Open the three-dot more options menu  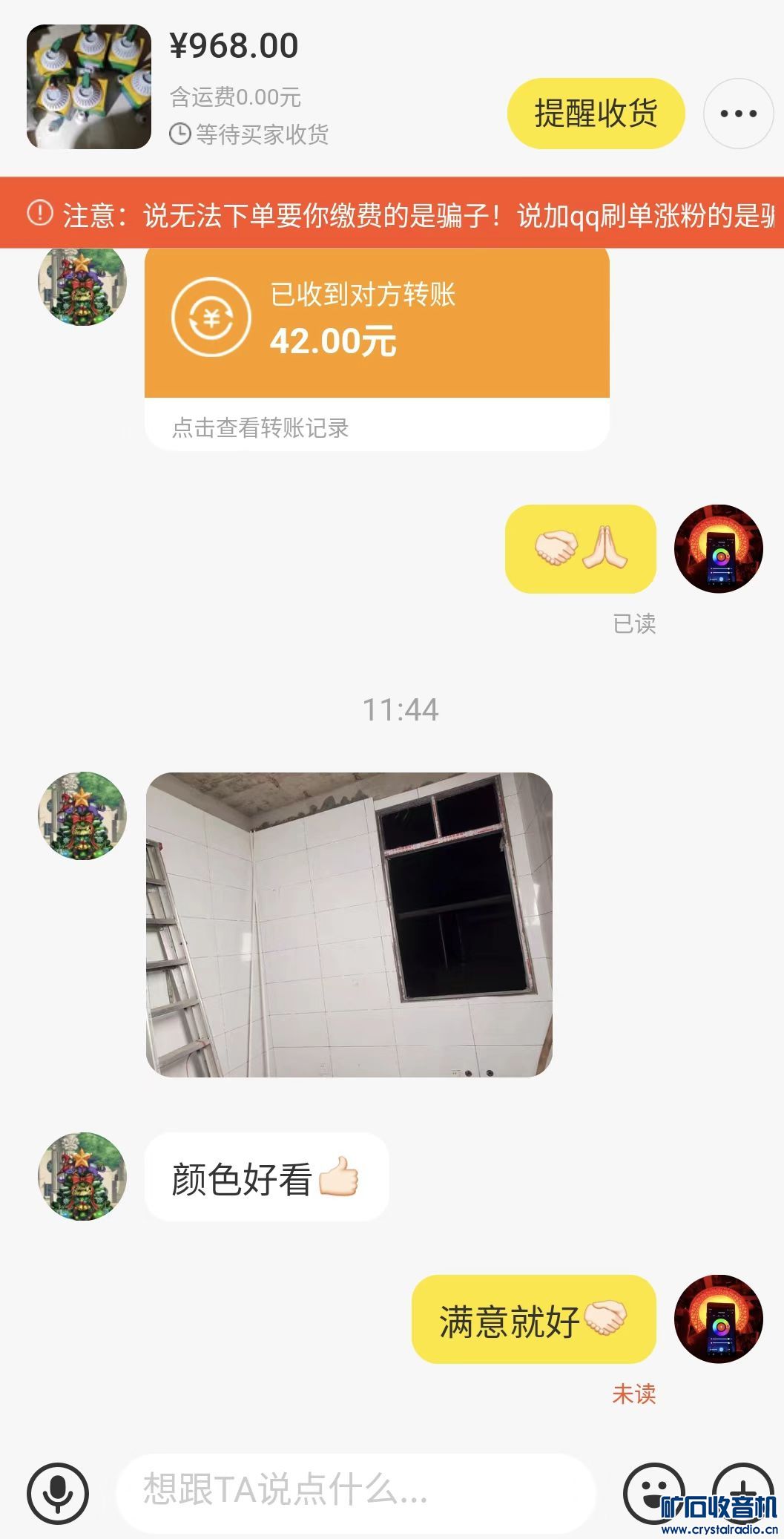click(x=738, y=114)
